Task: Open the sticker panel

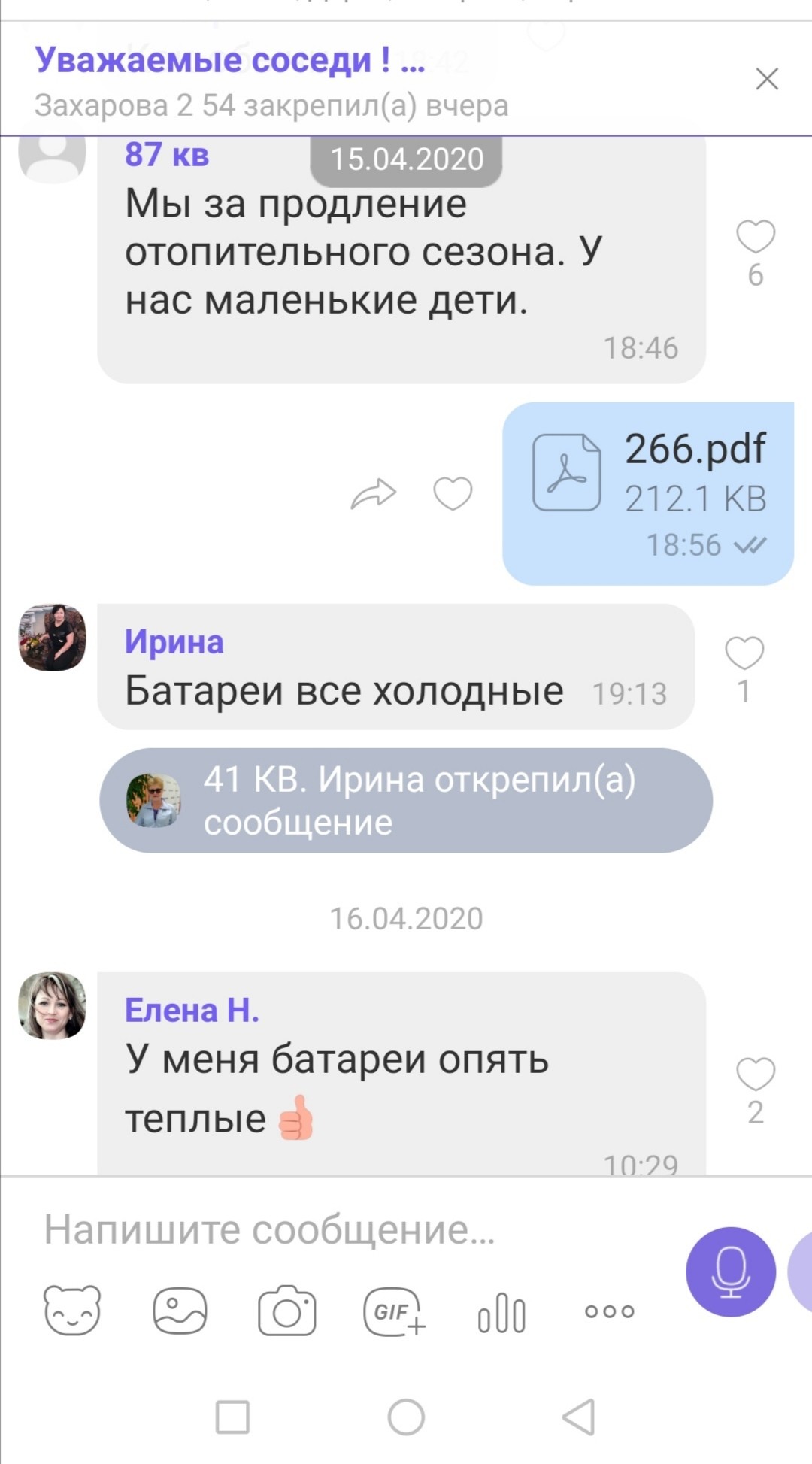Action: click(72, 1311)
